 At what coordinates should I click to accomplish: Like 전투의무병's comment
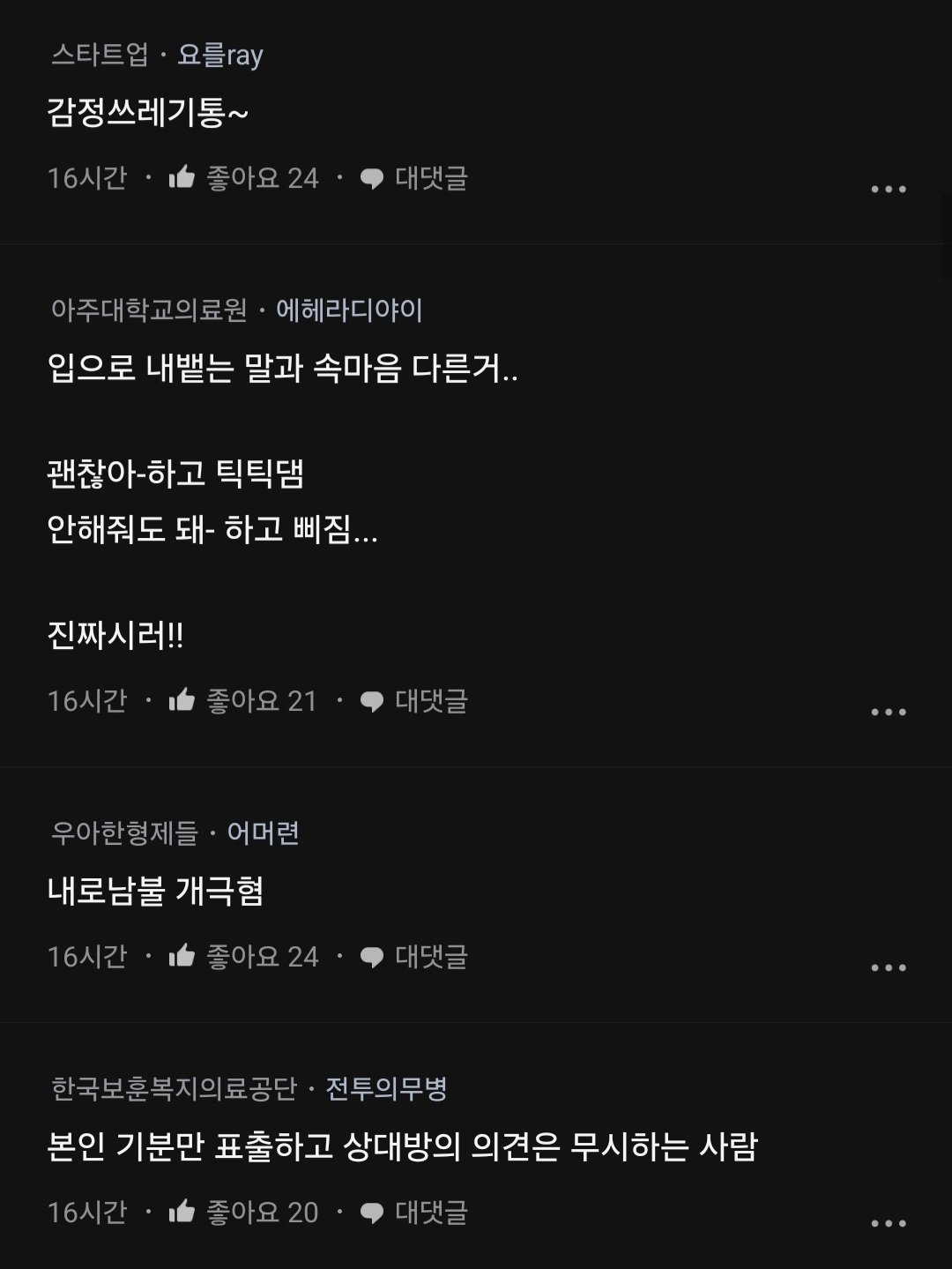(x=243, y=1213)
